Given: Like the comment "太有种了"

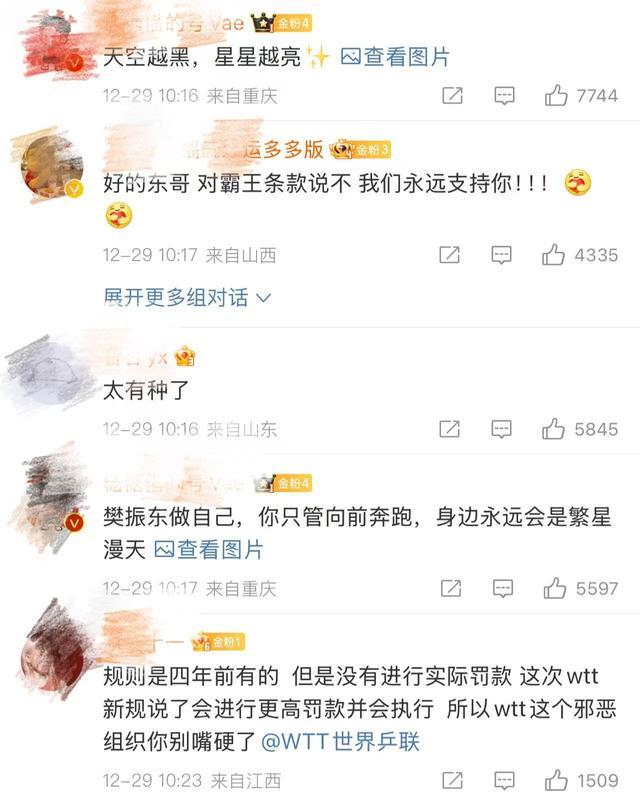Looking at the screenshot, I should click(x=555, y=429).
